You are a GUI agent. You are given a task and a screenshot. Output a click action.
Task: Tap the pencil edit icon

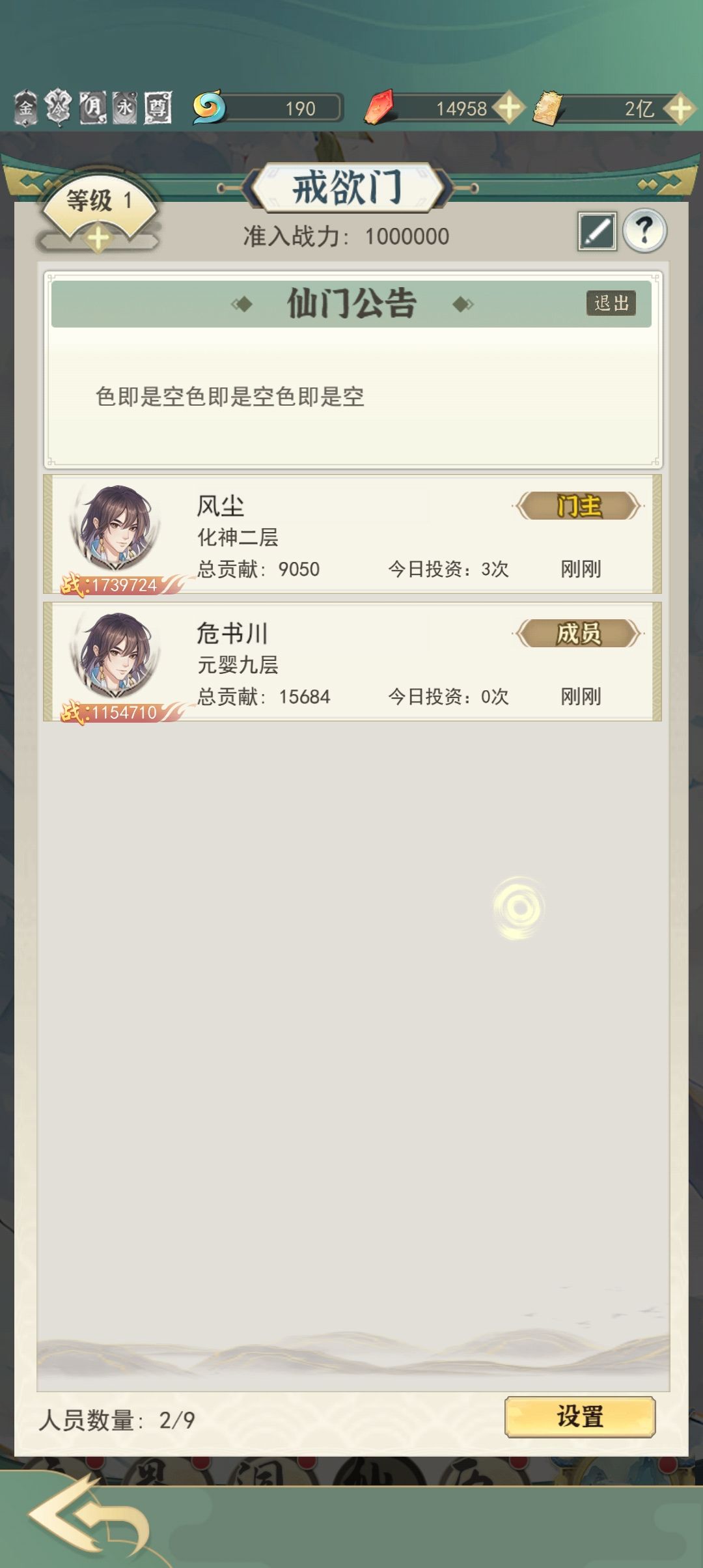[597, 231]
